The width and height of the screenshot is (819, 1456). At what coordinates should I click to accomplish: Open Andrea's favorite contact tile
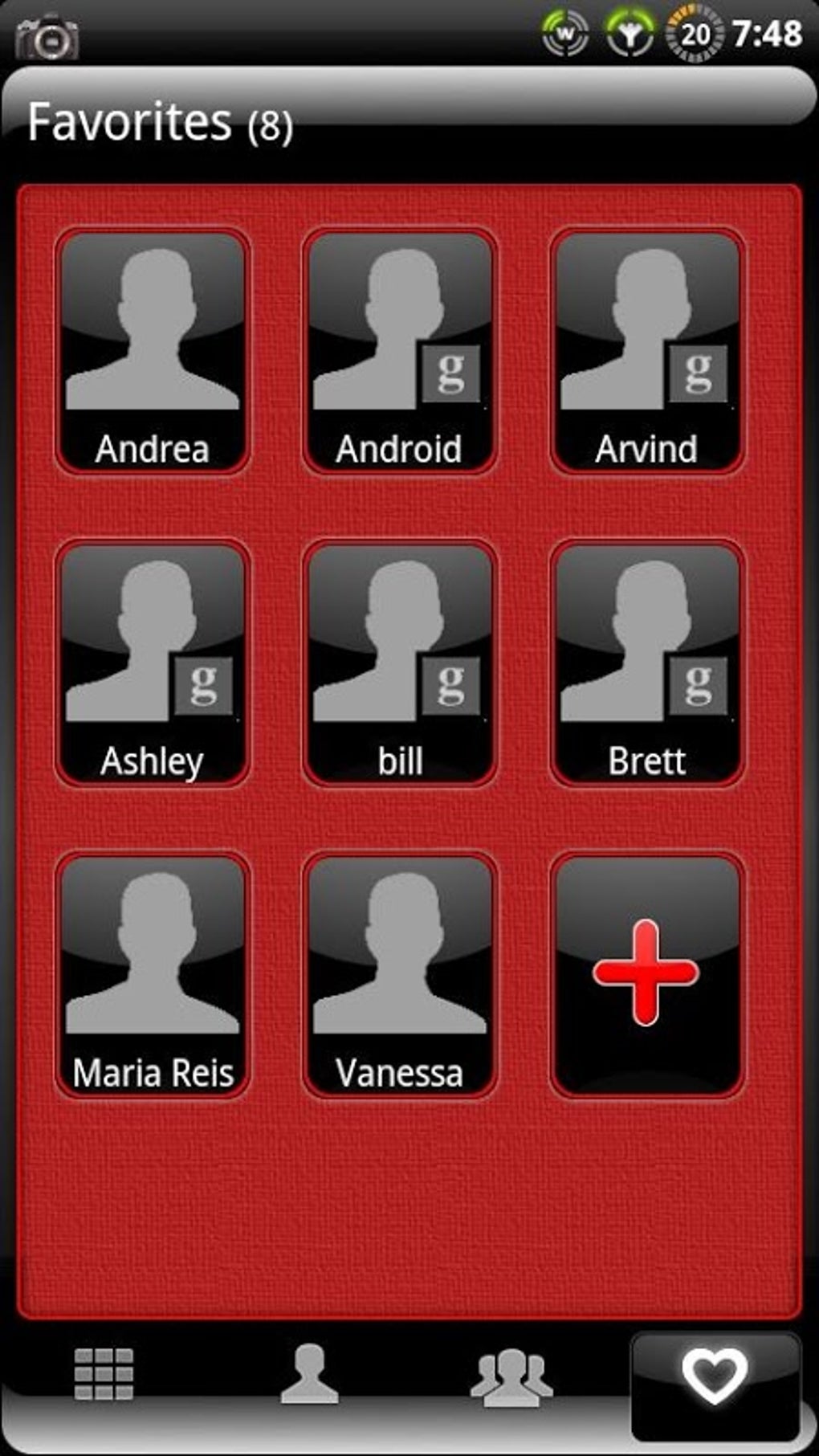coord(153,352)
